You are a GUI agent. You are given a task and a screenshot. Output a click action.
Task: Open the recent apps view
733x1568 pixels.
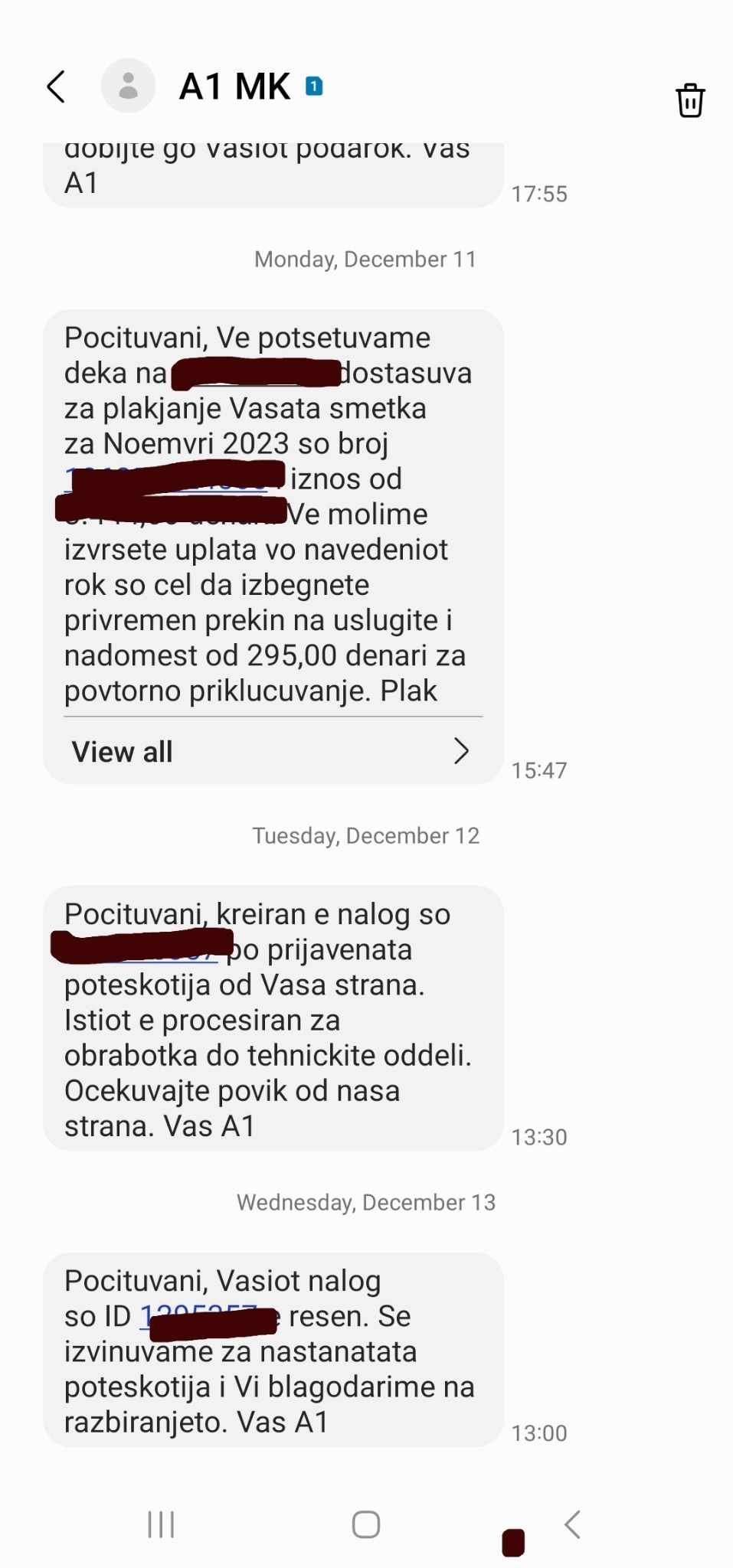pos(161,1524)
